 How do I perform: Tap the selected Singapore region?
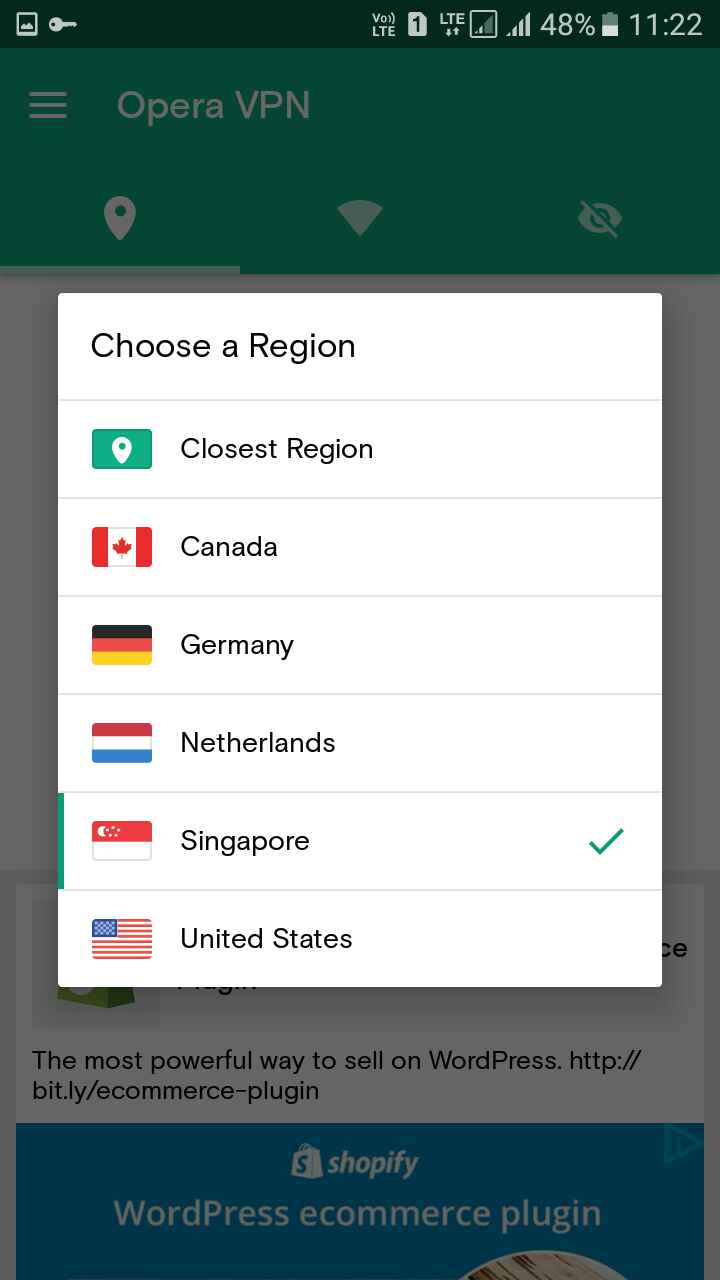point(360,841)
